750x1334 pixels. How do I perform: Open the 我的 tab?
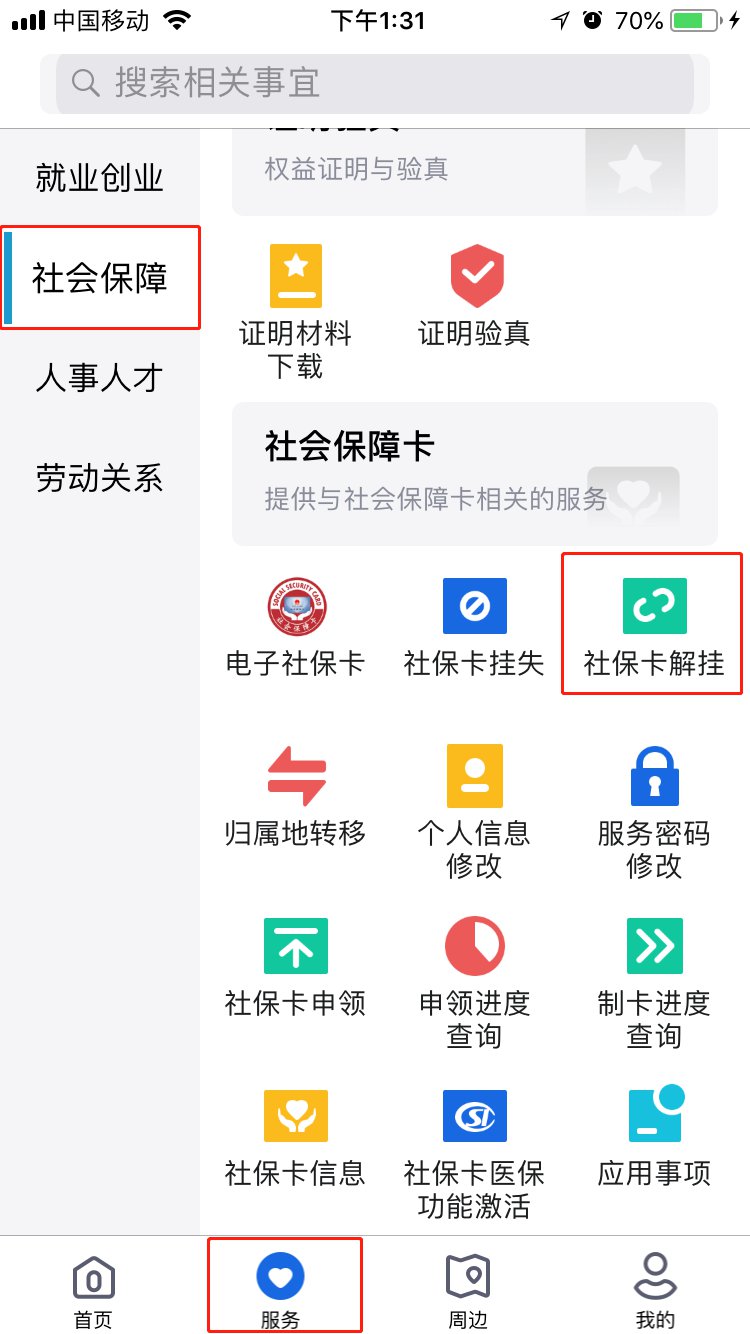[655, 1290]
